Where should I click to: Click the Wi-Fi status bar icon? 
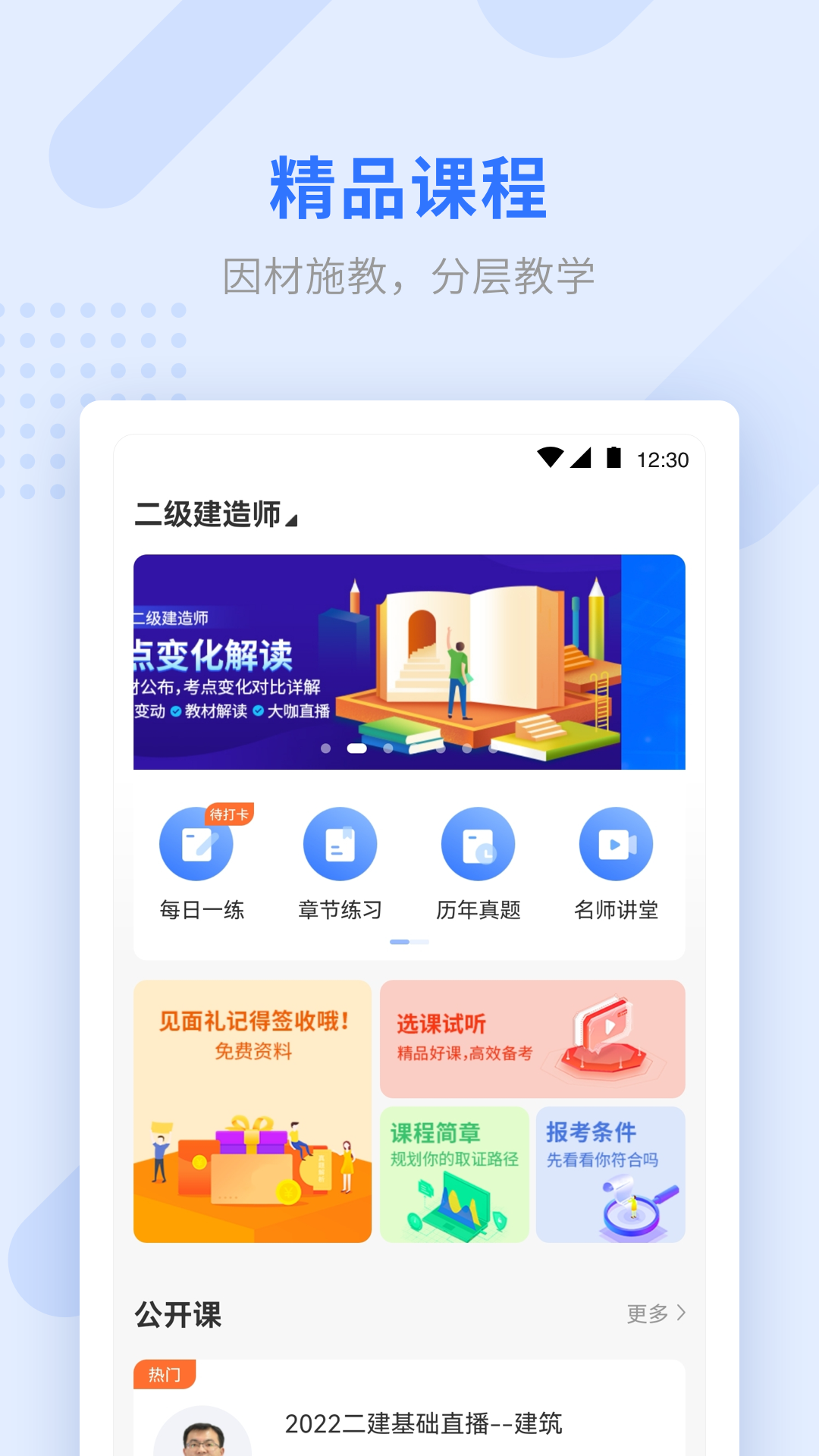551,458
